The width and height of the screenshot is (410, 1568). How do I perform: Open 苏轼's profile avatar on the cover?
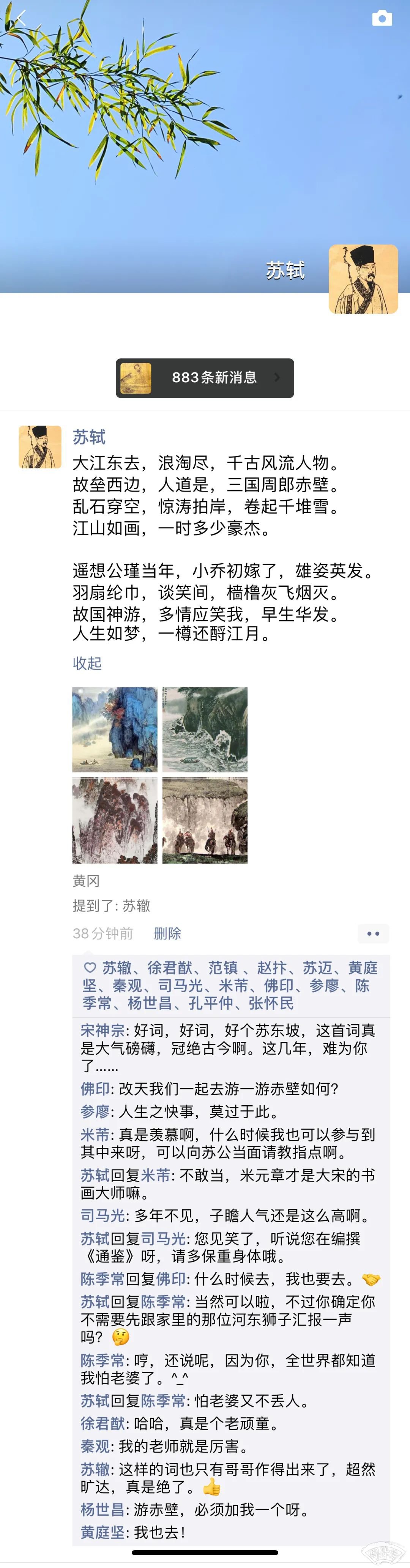coord(363,279)
